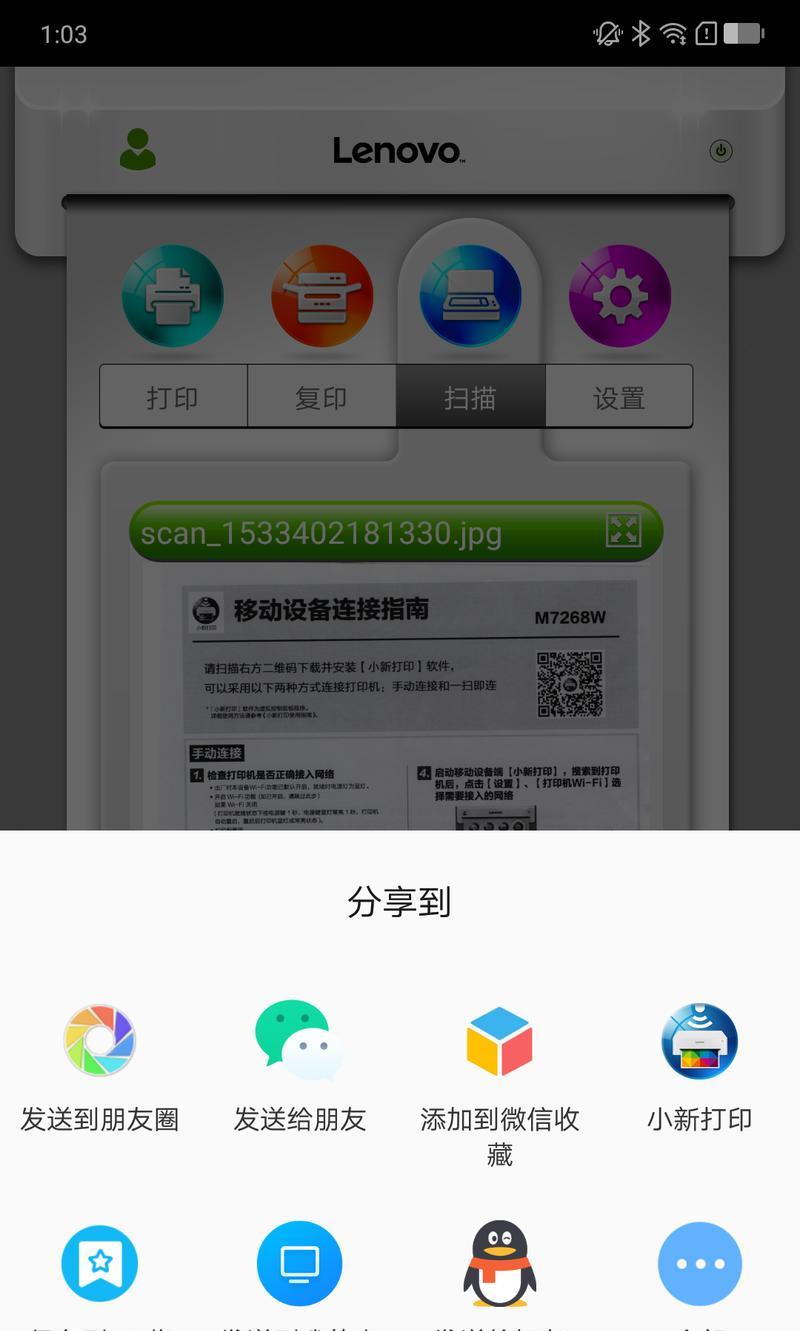Share to a QQ friend (penguin icon)
This screenshot has height=1331, width=800.
pos(500,1263)
